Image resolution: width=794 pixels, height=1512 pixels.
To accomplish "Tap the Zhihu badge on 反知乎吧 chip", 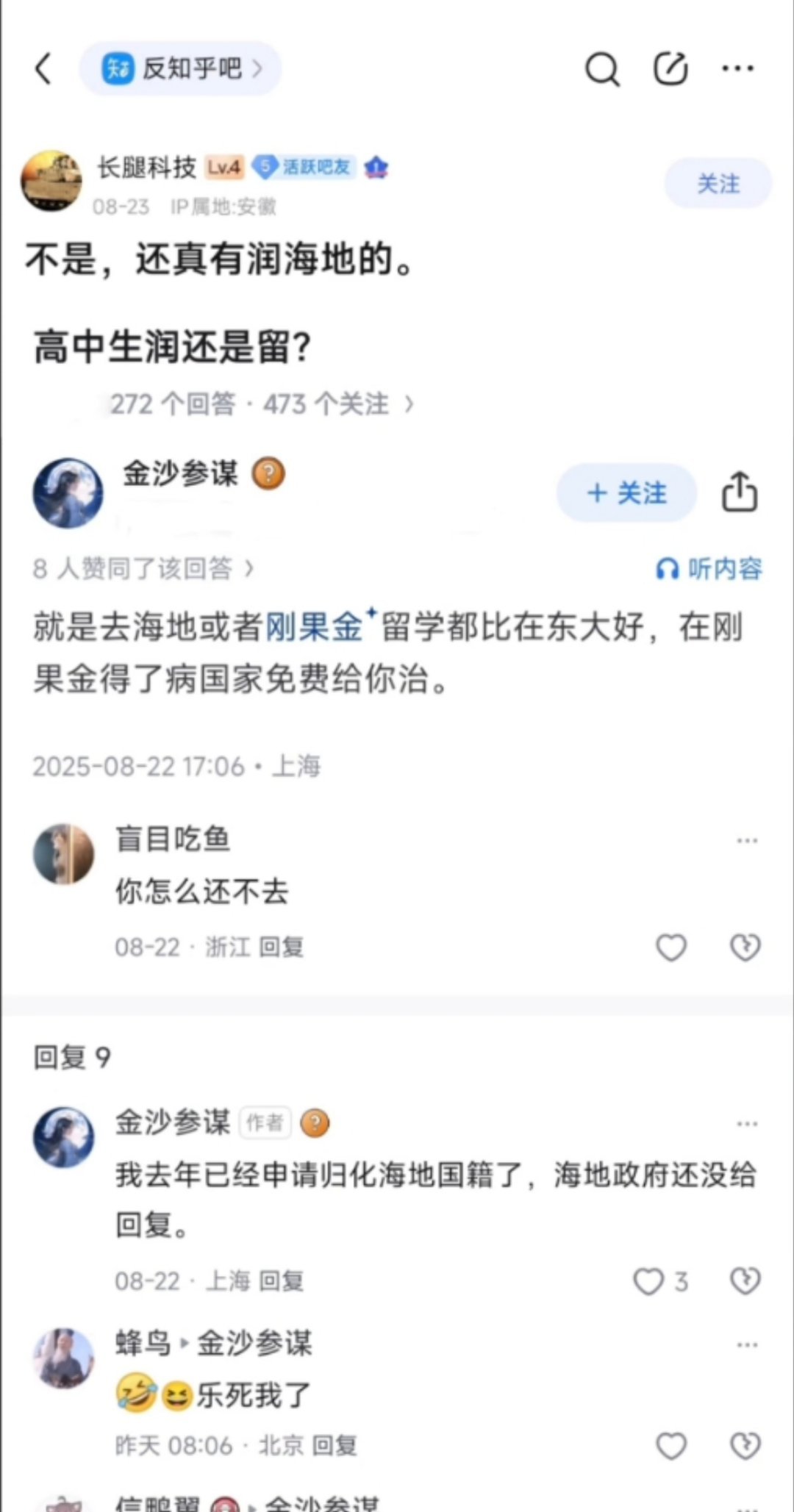I will [118, 67].
